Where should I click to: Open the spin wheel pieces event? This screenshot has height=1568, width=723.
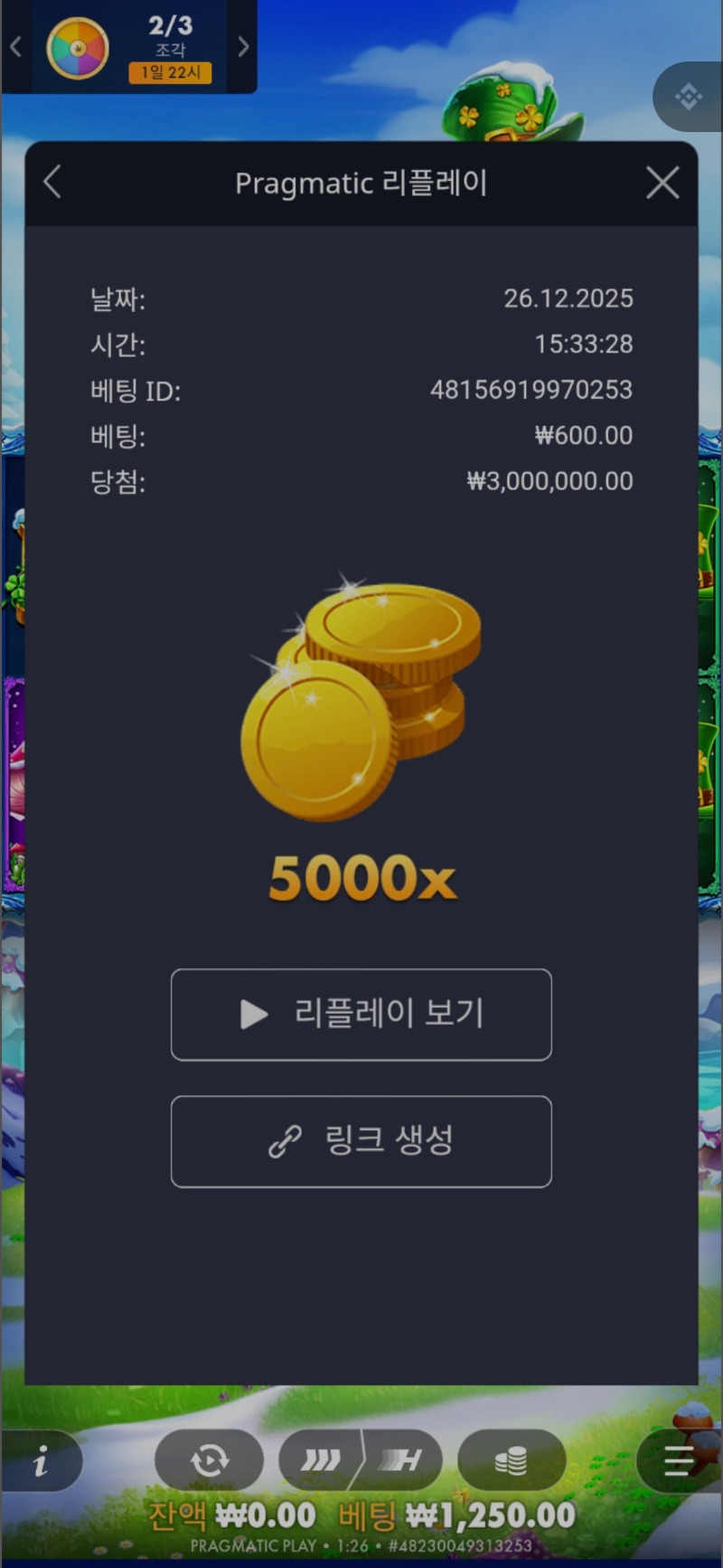[x=78, y=48]
